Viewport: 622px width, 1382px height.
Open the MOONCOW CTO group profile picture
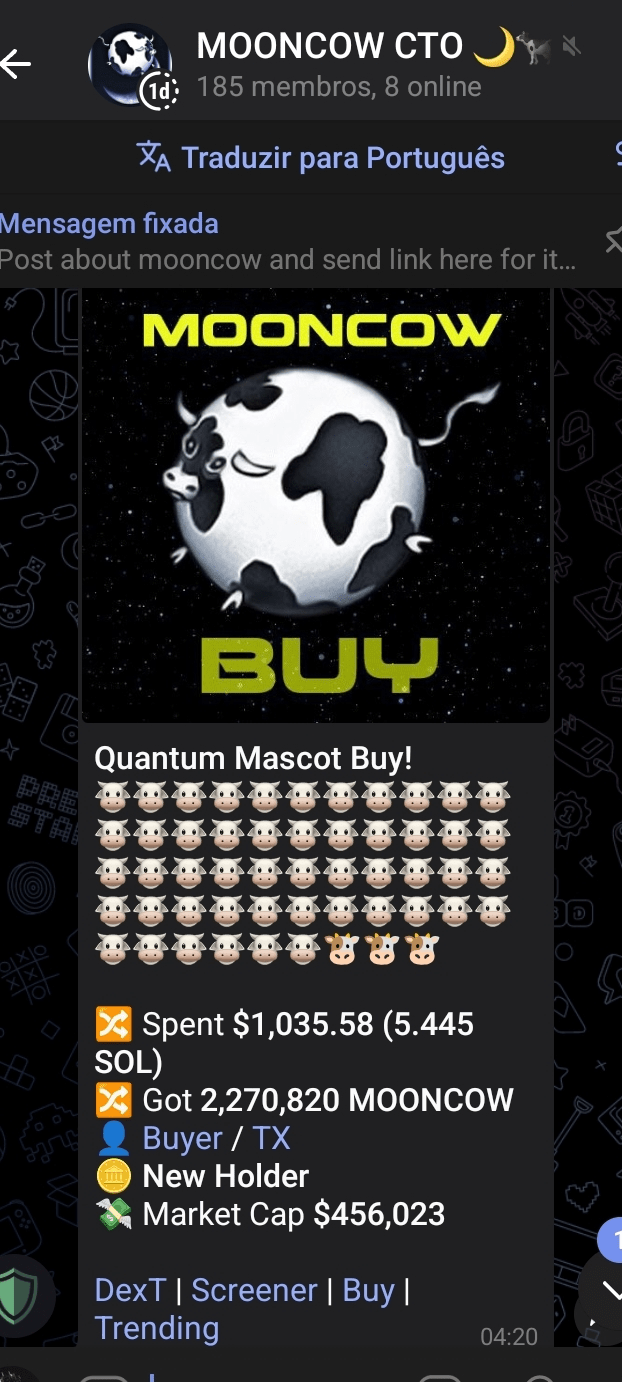pos(131,65)
